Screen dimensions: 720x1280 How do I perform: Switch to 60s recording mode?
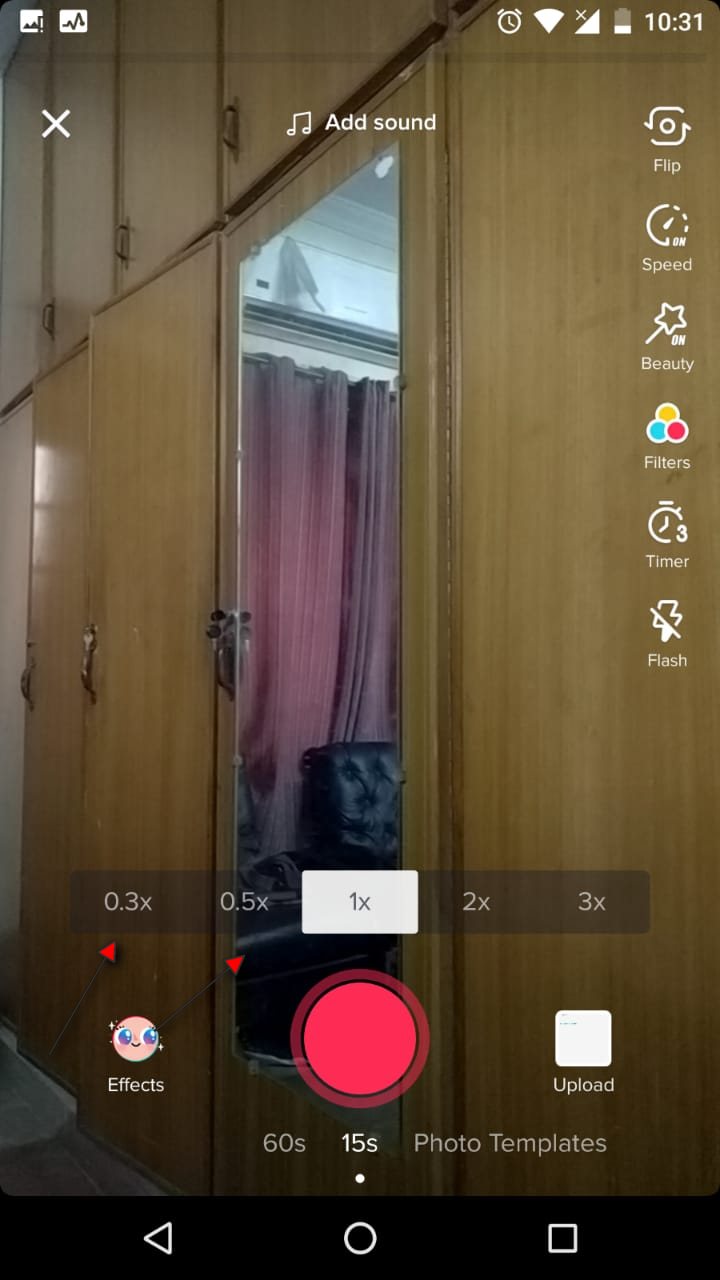284,1143
